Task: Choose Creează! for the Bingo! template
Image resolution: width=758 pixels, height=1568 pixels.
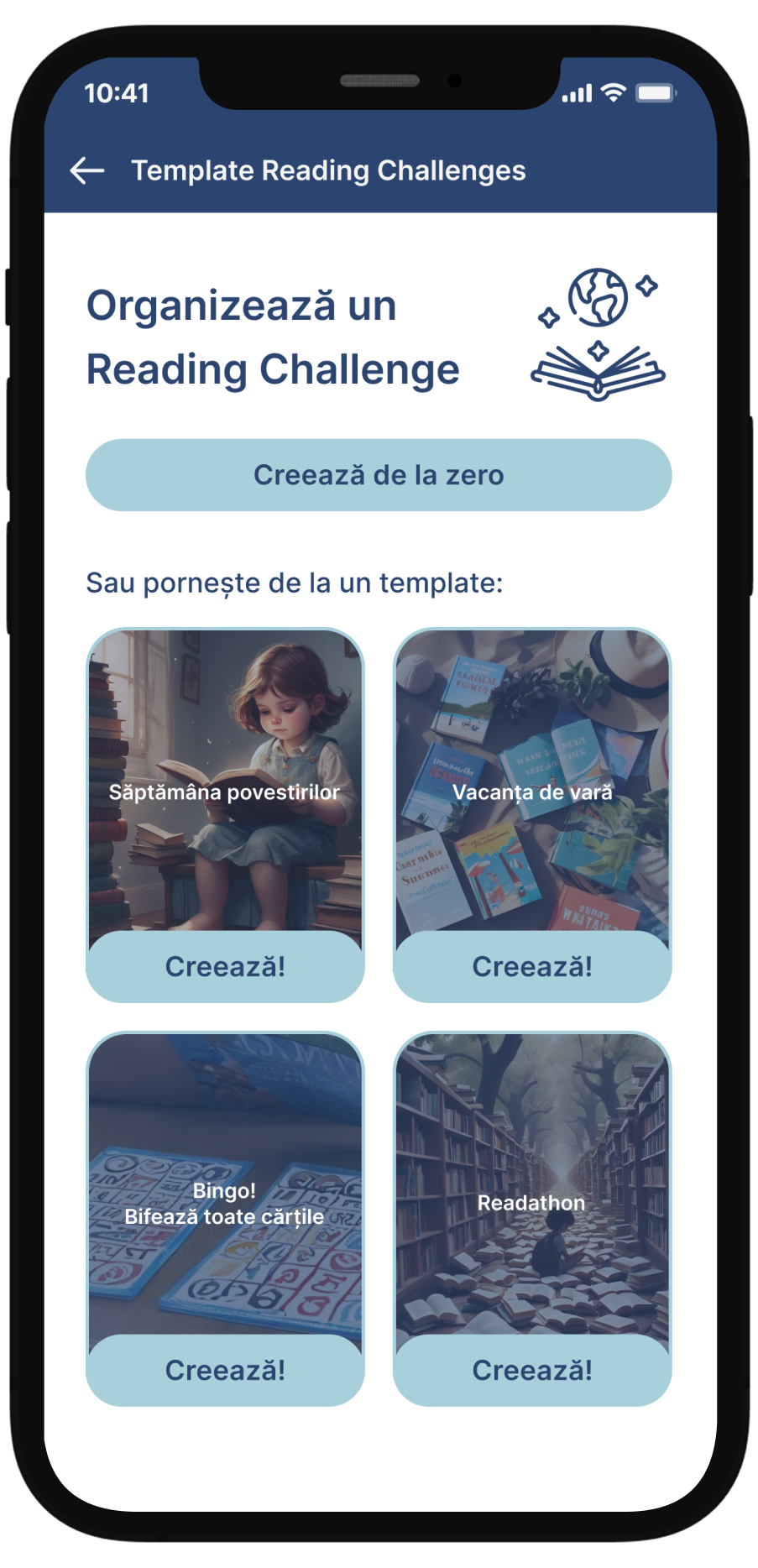Action: click(x=225, y=1370)
